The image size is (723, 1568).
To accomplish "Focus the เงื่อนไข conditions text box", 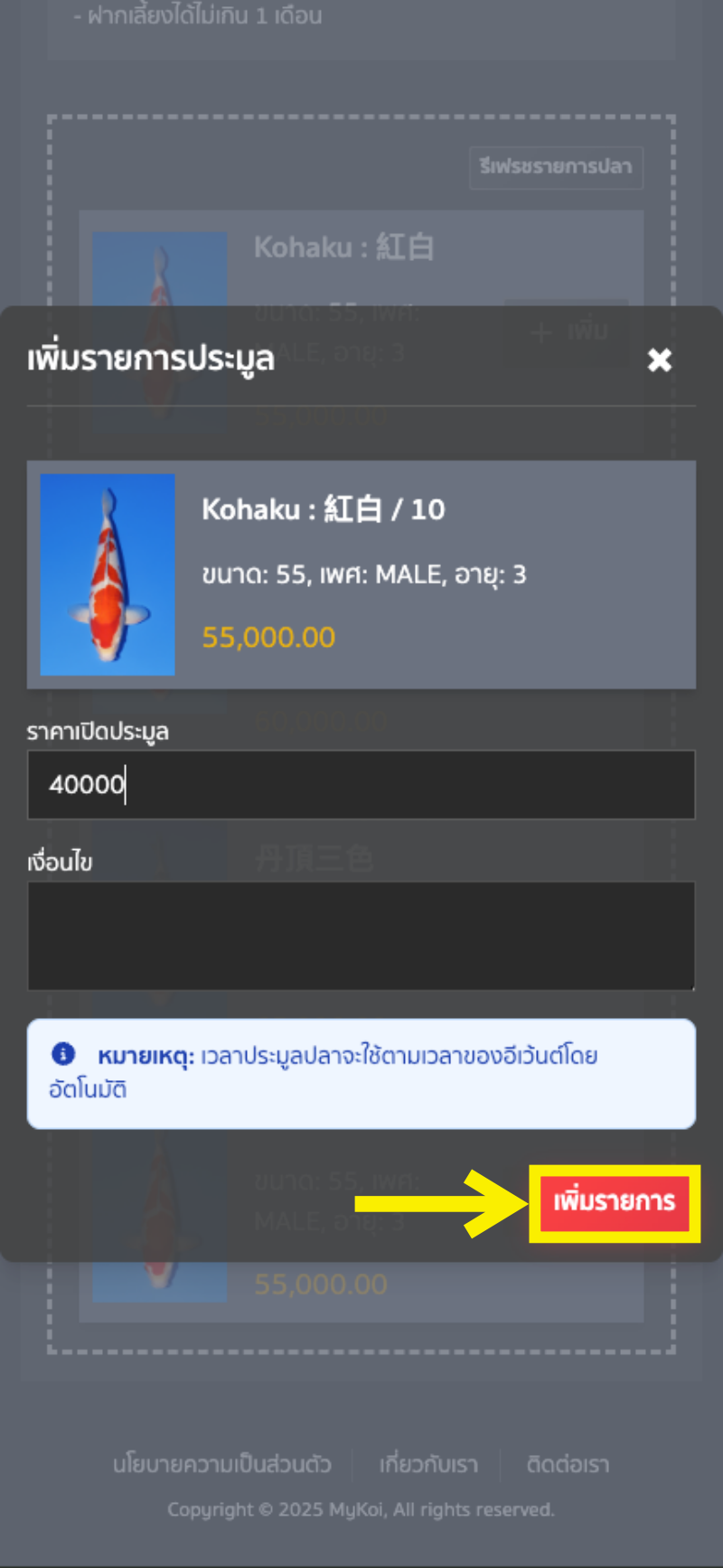I will [x=361, y=936].
